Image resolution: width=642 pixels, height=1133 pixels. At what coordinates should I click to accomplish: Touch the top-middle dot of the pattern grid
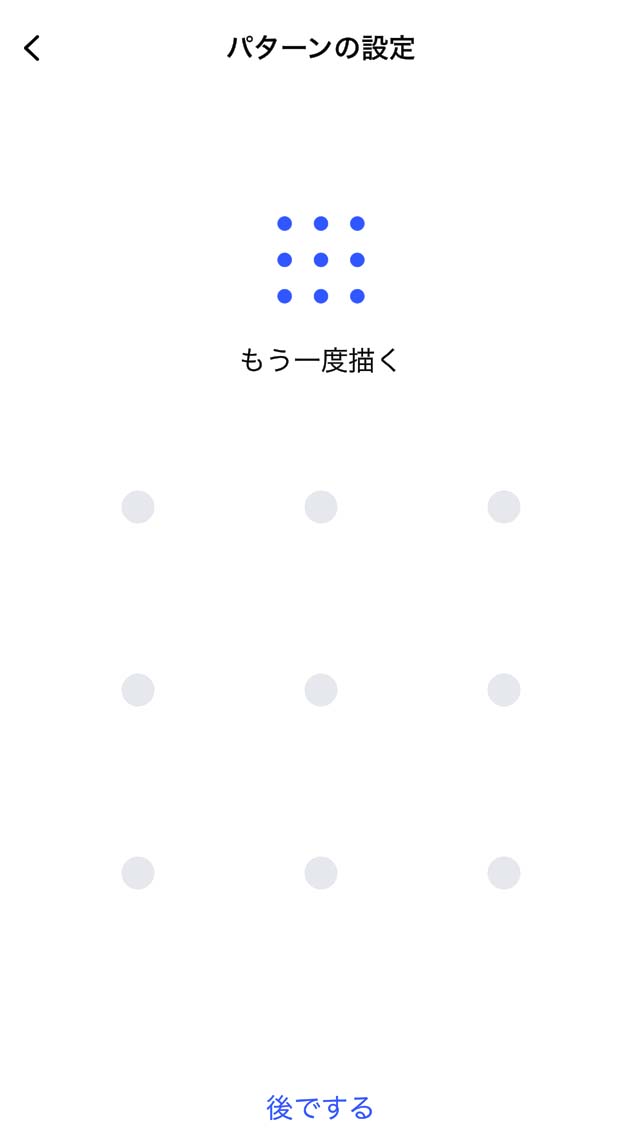tap(321, 507)
